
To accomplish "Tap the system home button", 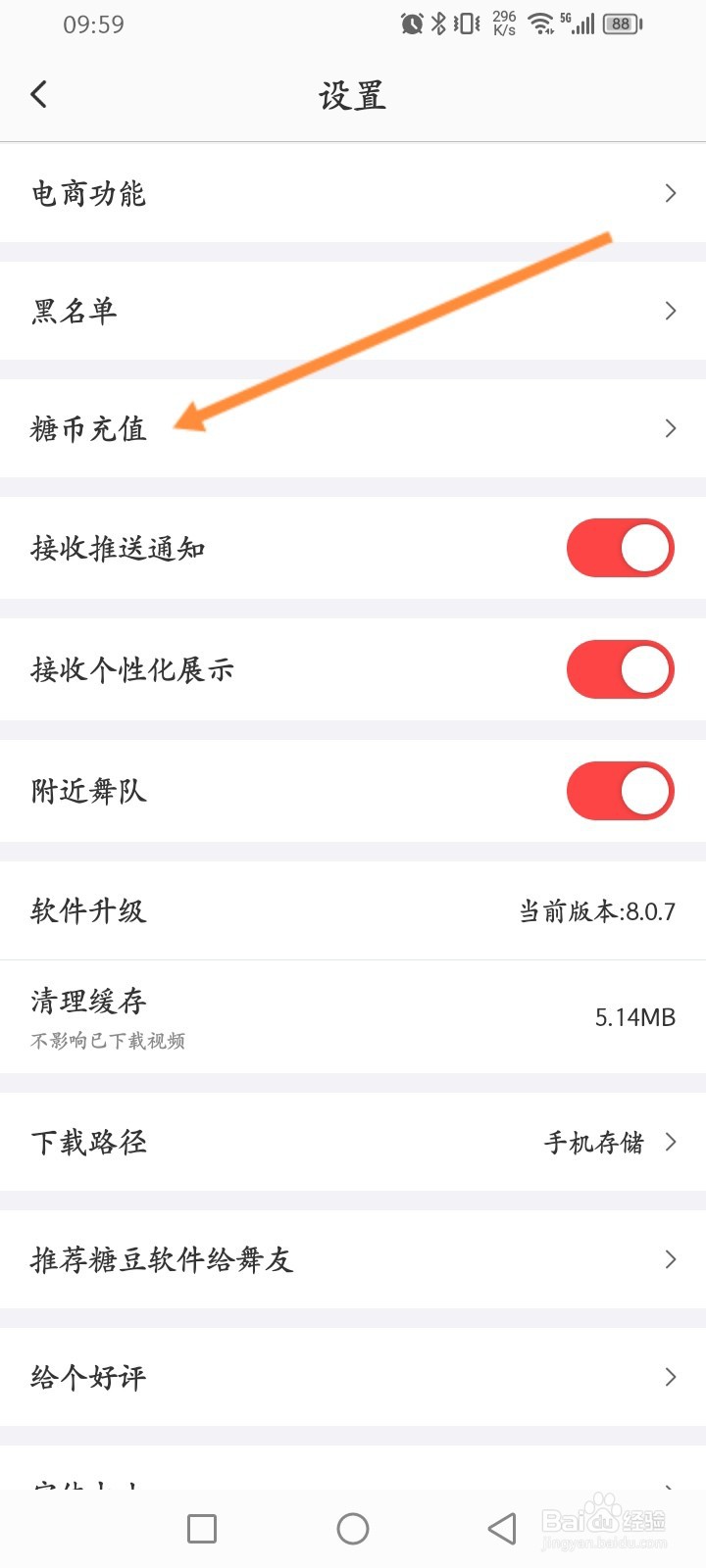I will coord(353,1529).
